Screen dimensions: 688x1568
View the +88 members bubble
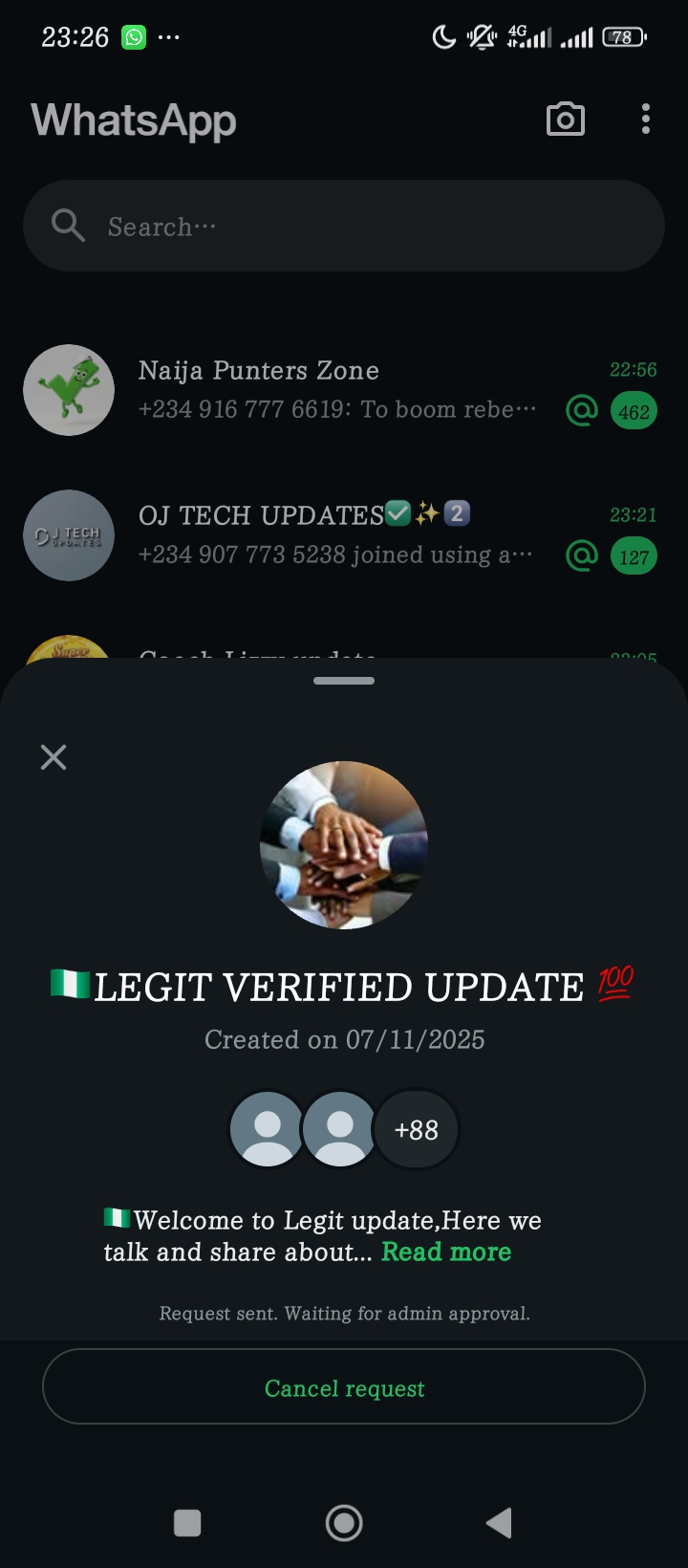(x=417, y=1129)
